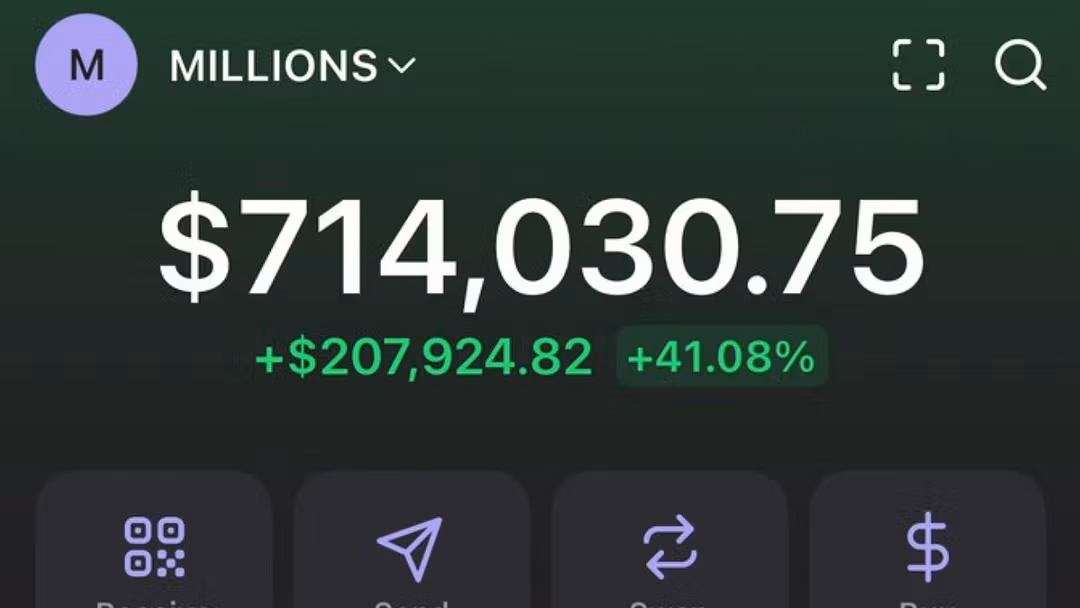
Task: Open the Swap action
Action: [669, 545]
